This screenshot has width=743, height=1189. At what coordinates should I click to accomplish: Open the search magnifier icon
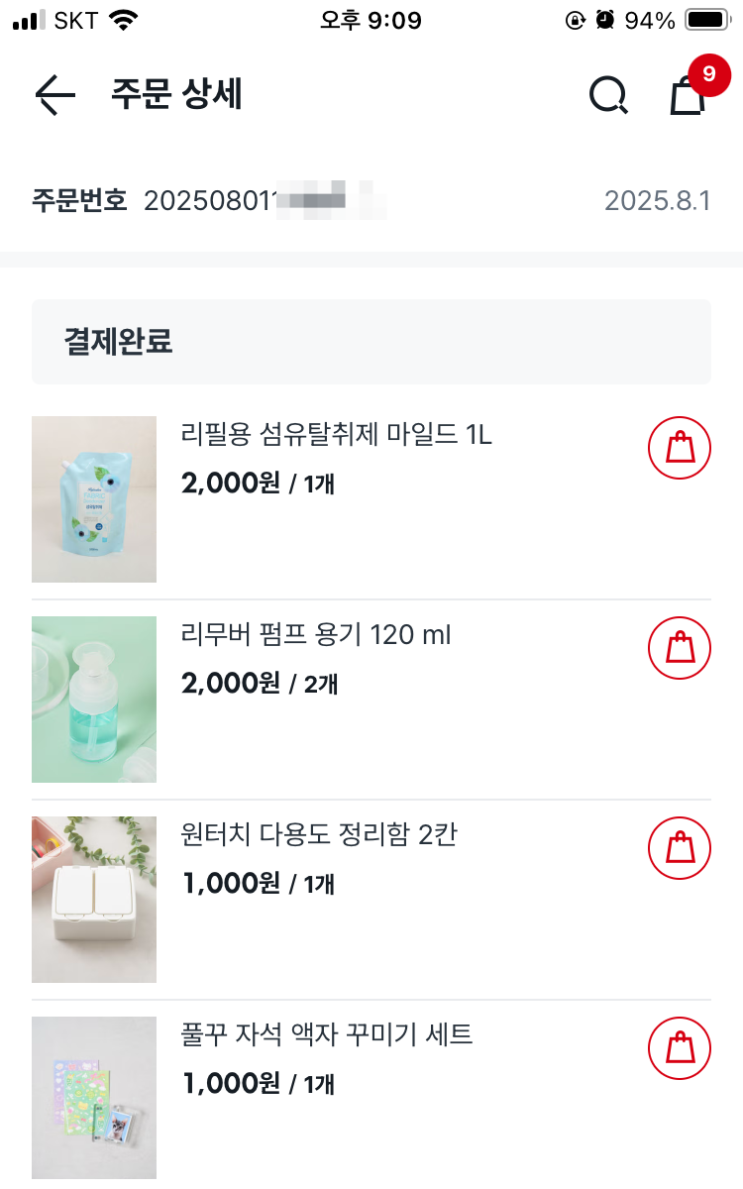tap(608, 96)
